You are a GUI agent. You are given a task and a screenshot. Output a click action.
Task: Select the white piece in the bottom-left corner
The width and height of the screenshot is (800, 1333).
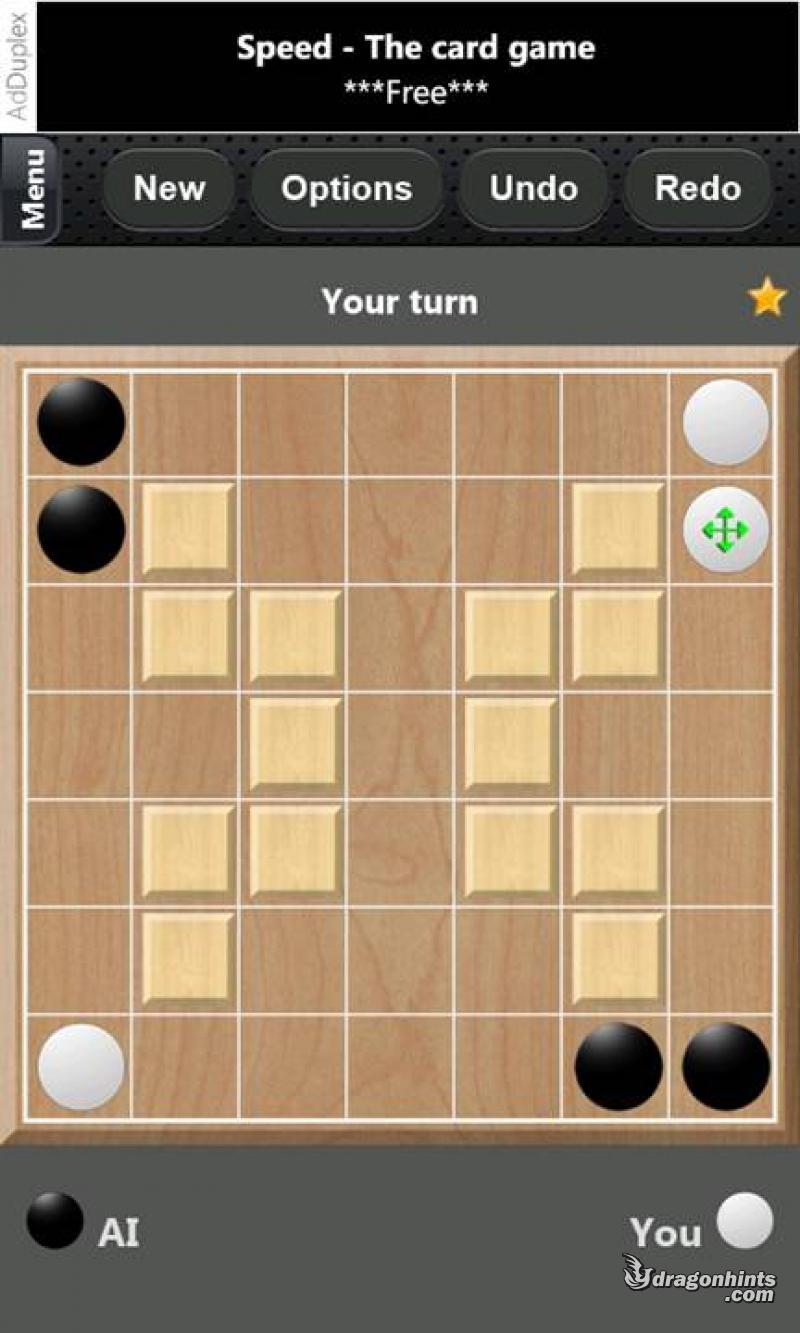pos(81,1067)
